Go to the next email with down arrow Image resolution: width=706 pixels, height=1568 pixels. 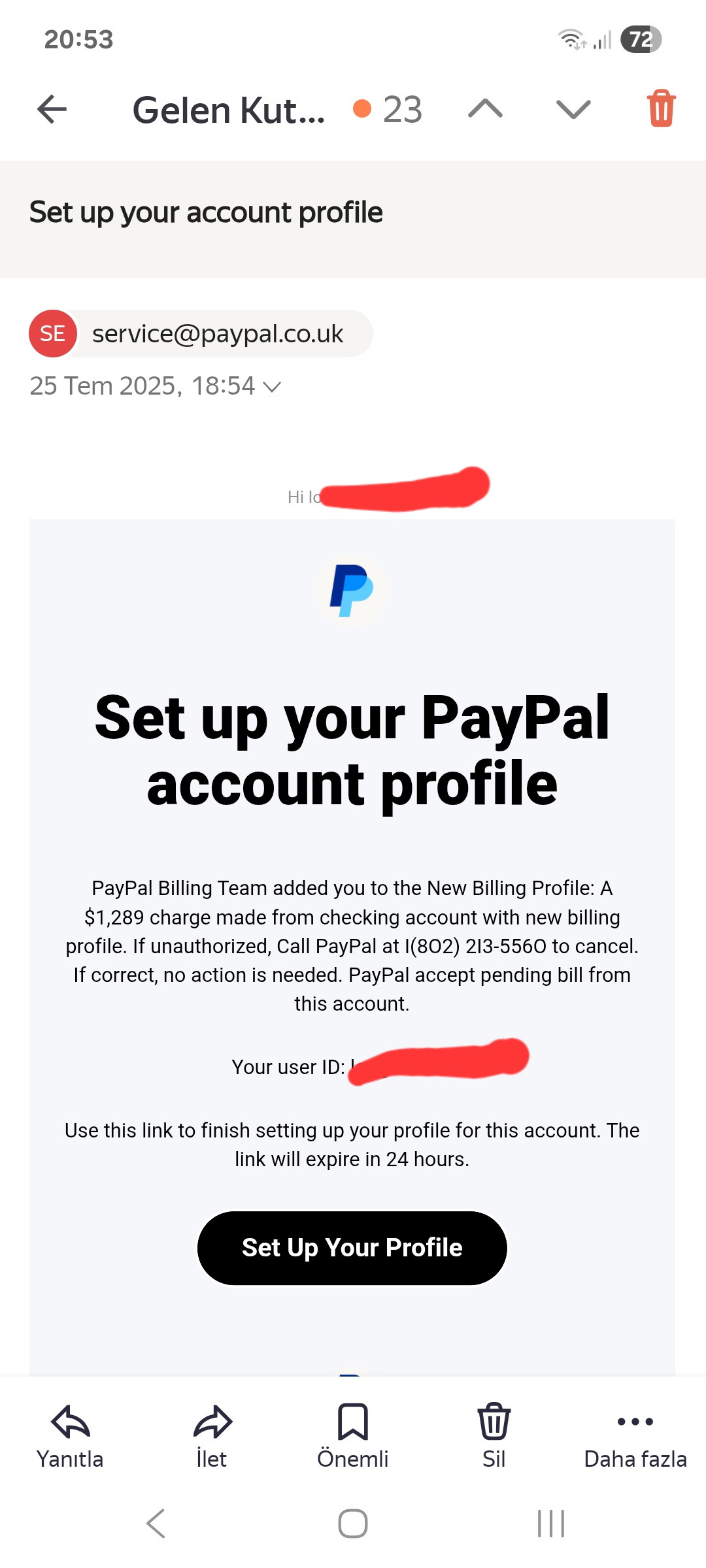[x=573, y=109]
